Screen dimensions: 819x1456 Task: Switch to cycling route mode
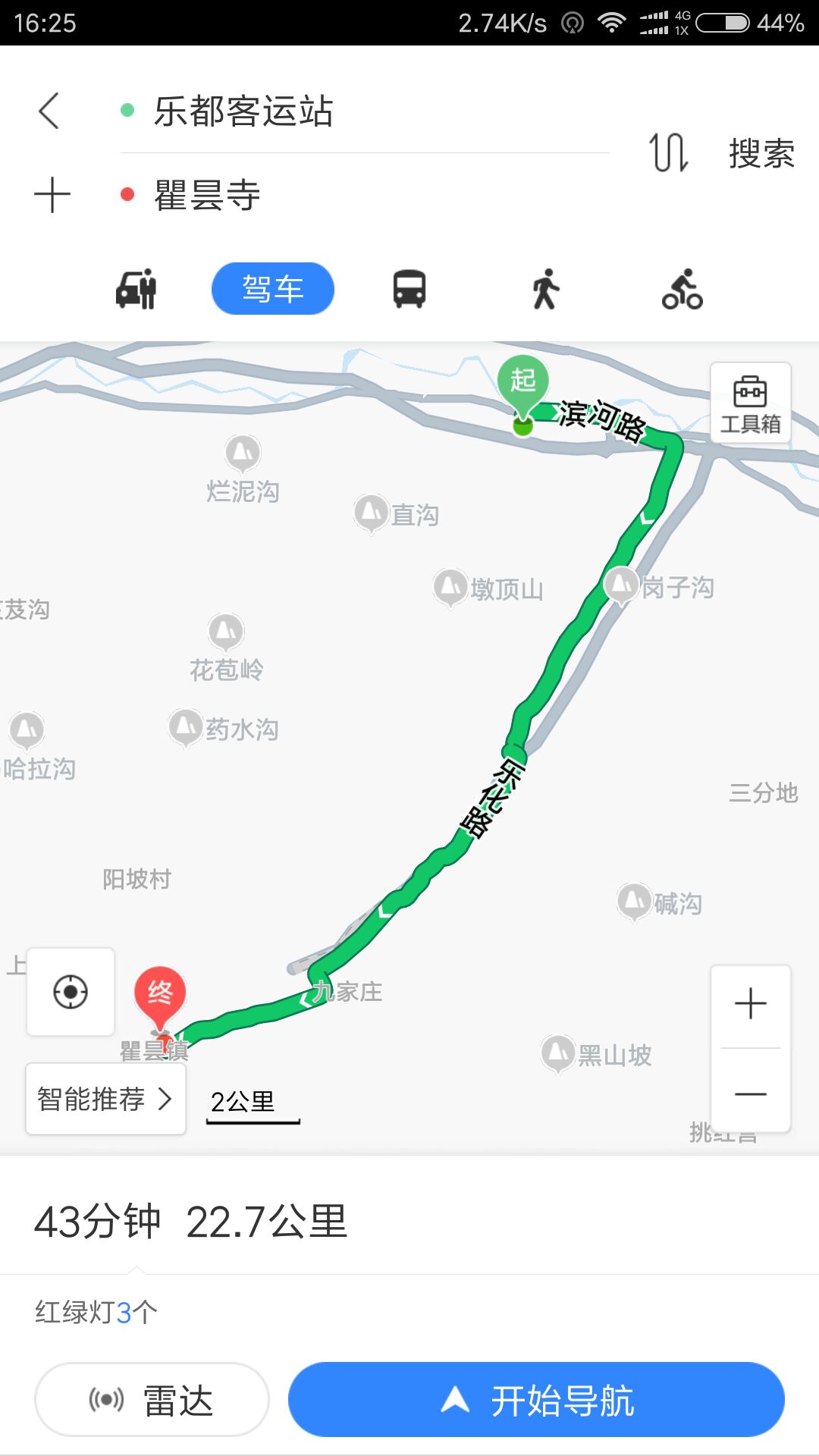[x=682, y=289]
